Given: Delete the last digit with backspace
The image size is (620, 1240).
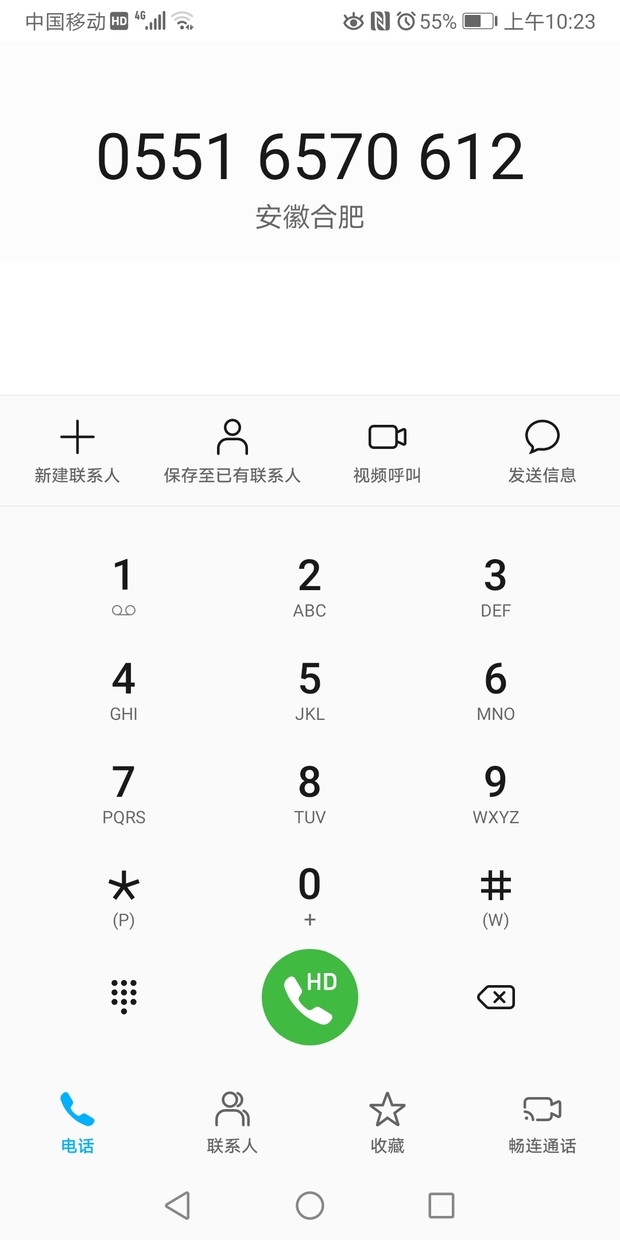Looking at the screenshot, I should (496, 997).
